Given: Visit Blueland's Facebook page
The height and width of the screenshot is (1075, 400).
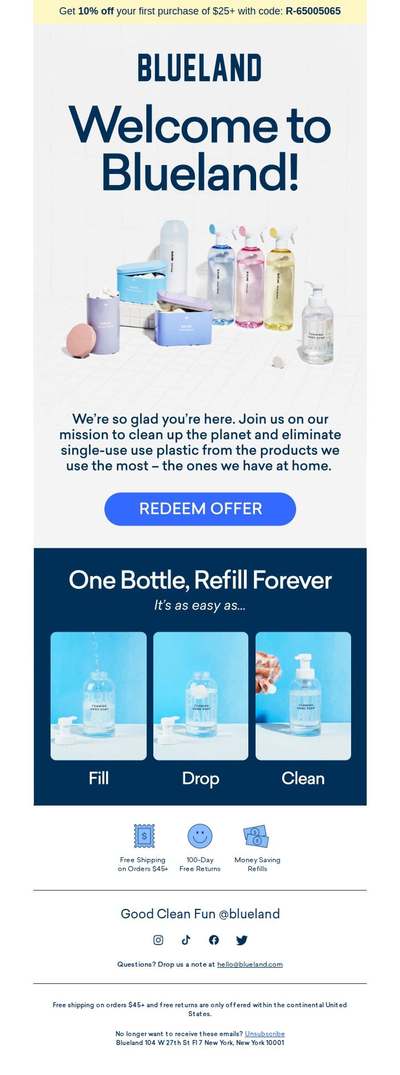Looking at the screenshot, I should [x=214, y=940].
